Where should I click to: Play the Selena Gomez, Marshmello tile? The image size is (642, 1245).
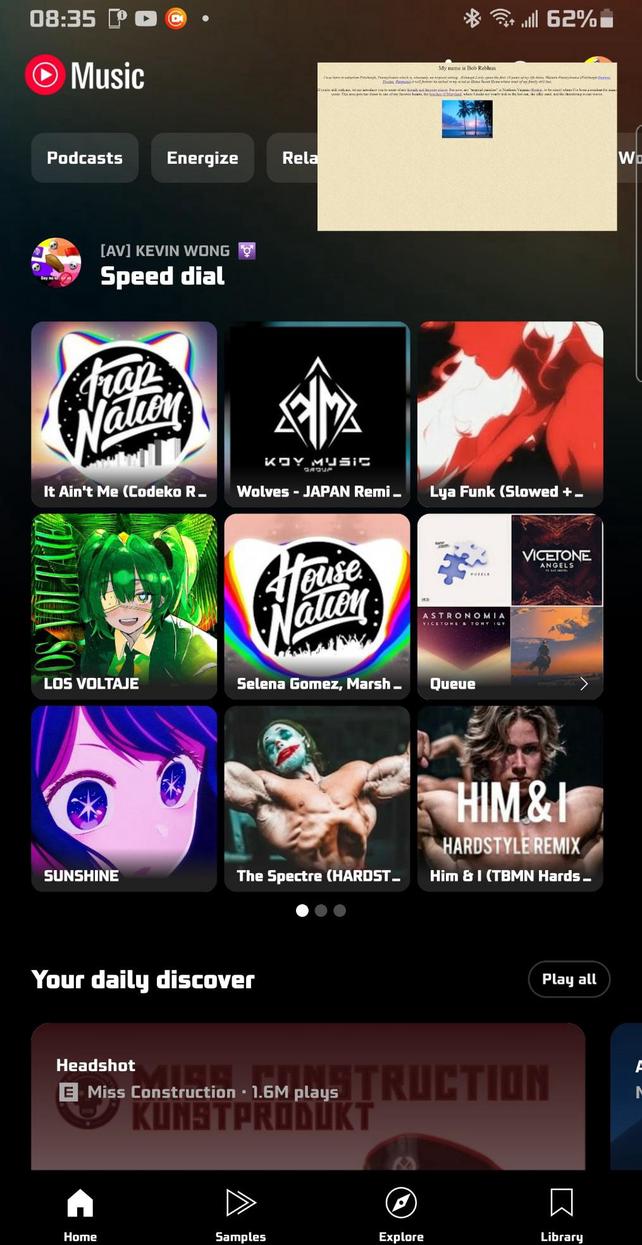click(x=317, y=606)
